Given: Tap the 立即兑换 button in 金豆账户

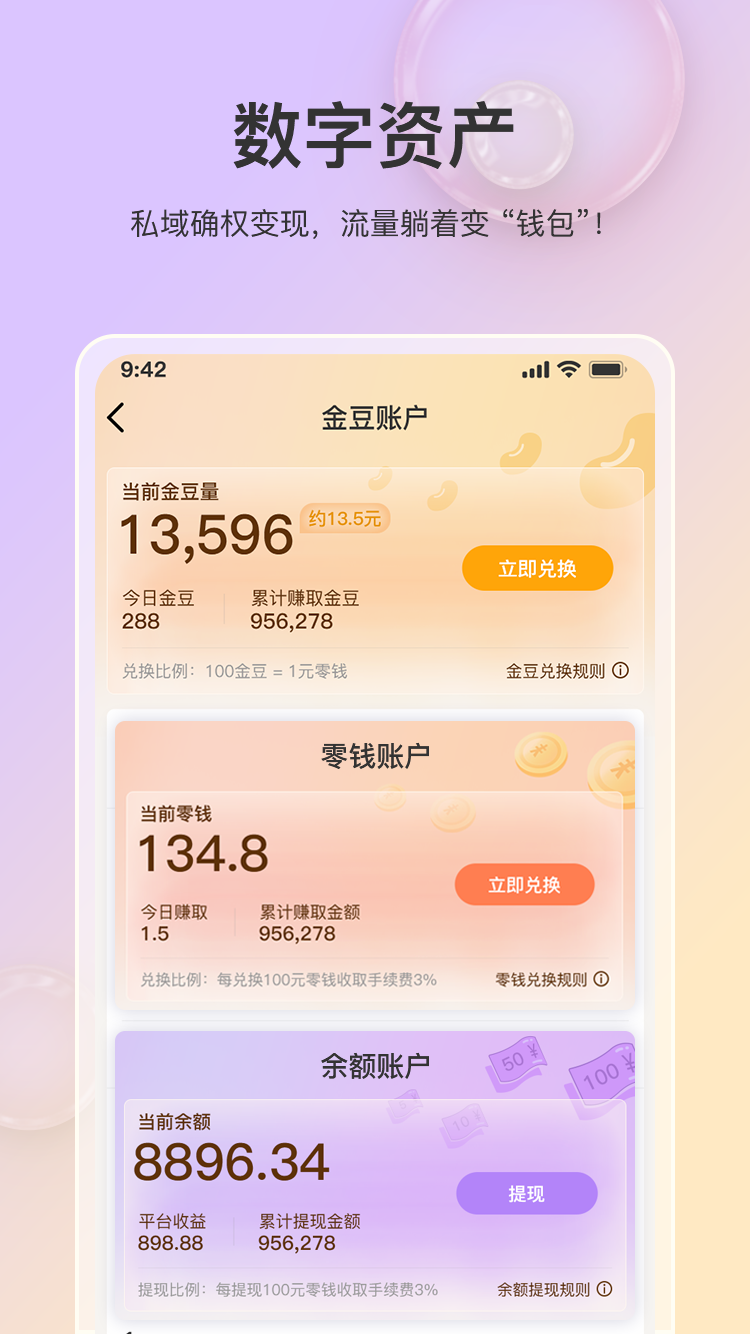Looking at the screenshot, I should coord(537,567).
